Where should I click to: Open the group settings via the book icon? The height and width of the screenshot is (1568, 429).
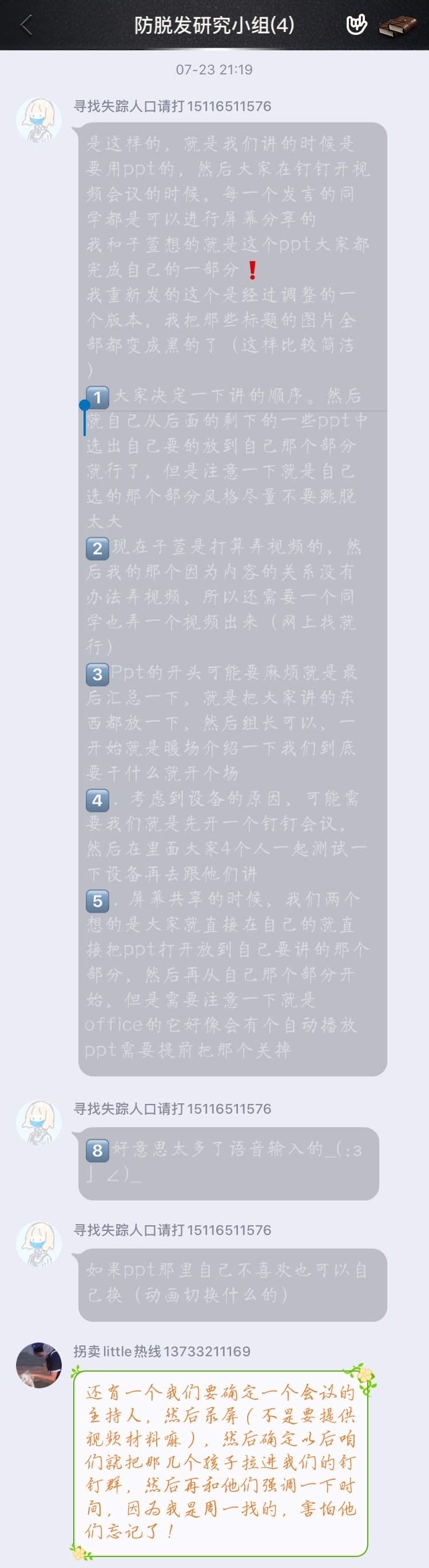pyautogui.click(x=398, y=26)
